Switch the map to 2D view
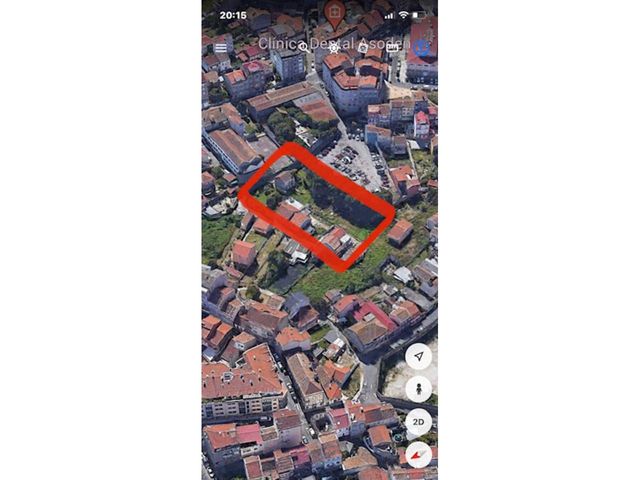 [419, 422]
